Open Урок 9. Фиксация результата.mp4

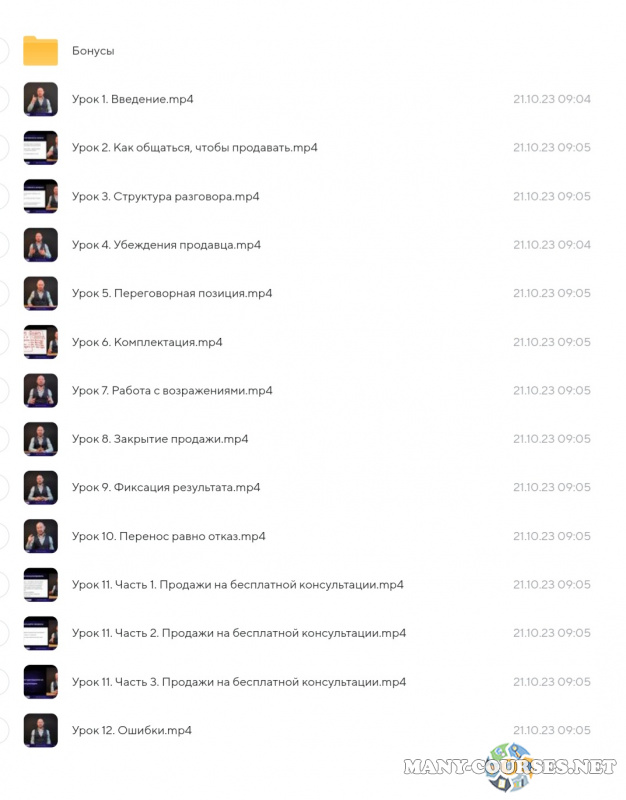[x=165, y=488]
